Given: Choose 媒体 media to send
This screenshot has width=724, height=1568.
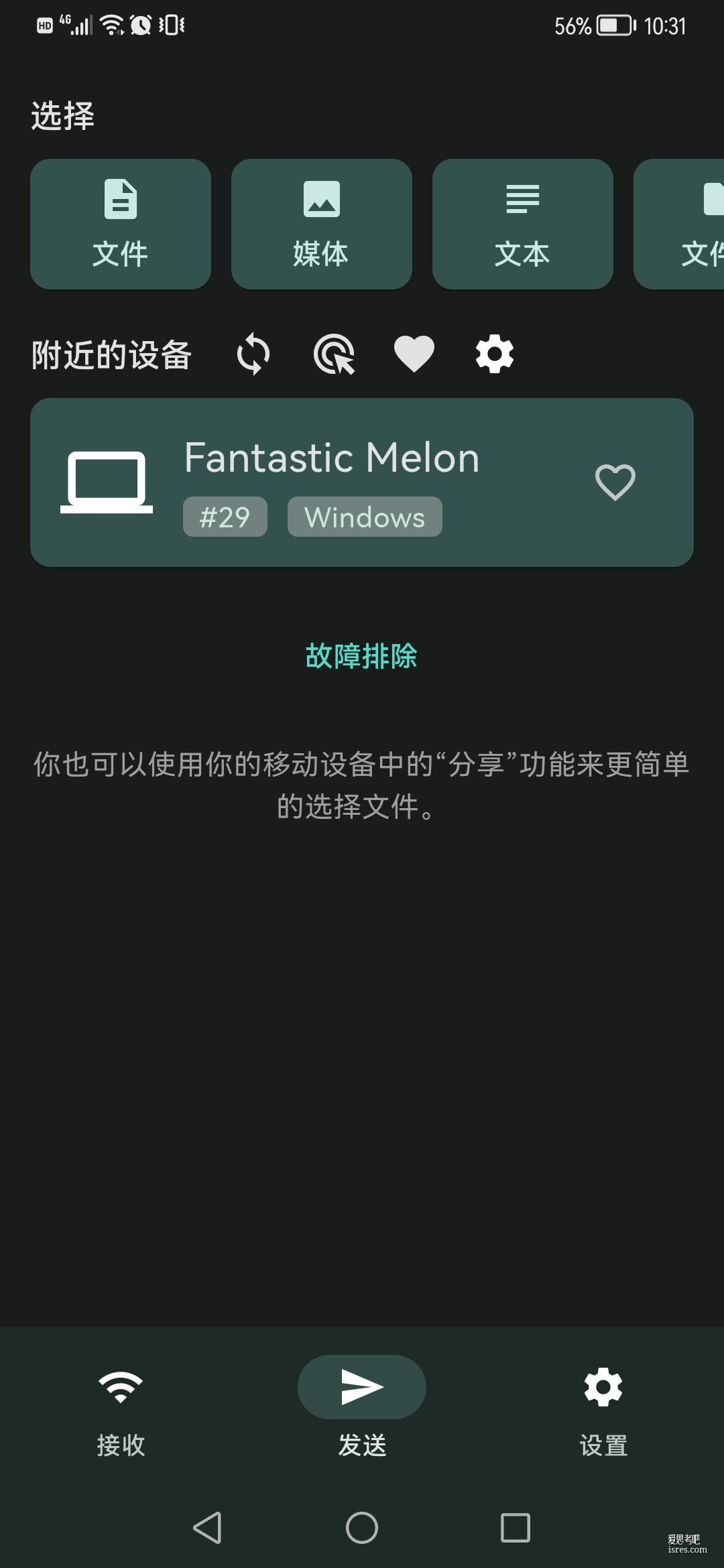Looking at the screenshot, I should (322, 224).
